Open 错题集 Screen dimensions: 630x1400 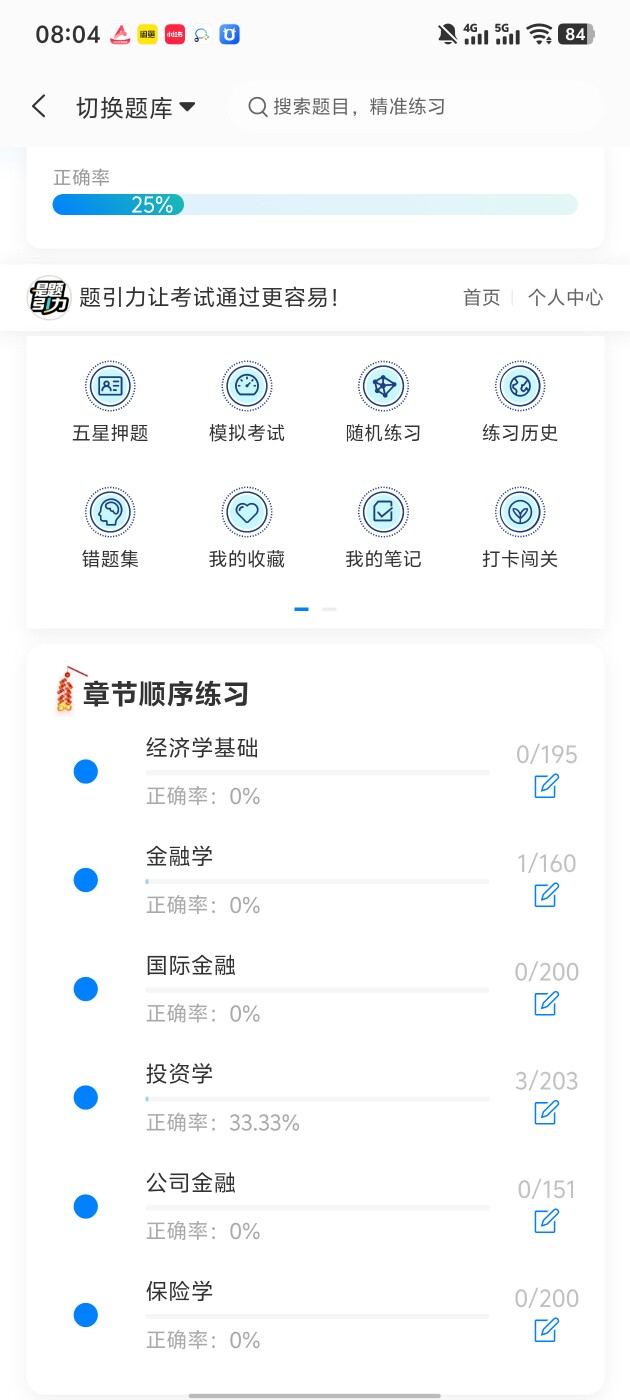tap(110, 527)
